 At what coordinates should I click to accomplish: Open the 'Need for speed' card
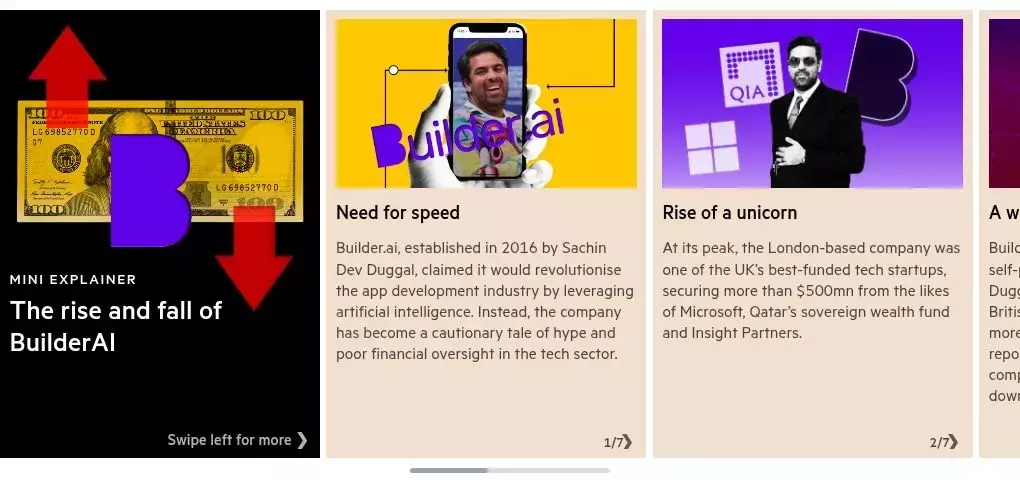tap(398, 212)
